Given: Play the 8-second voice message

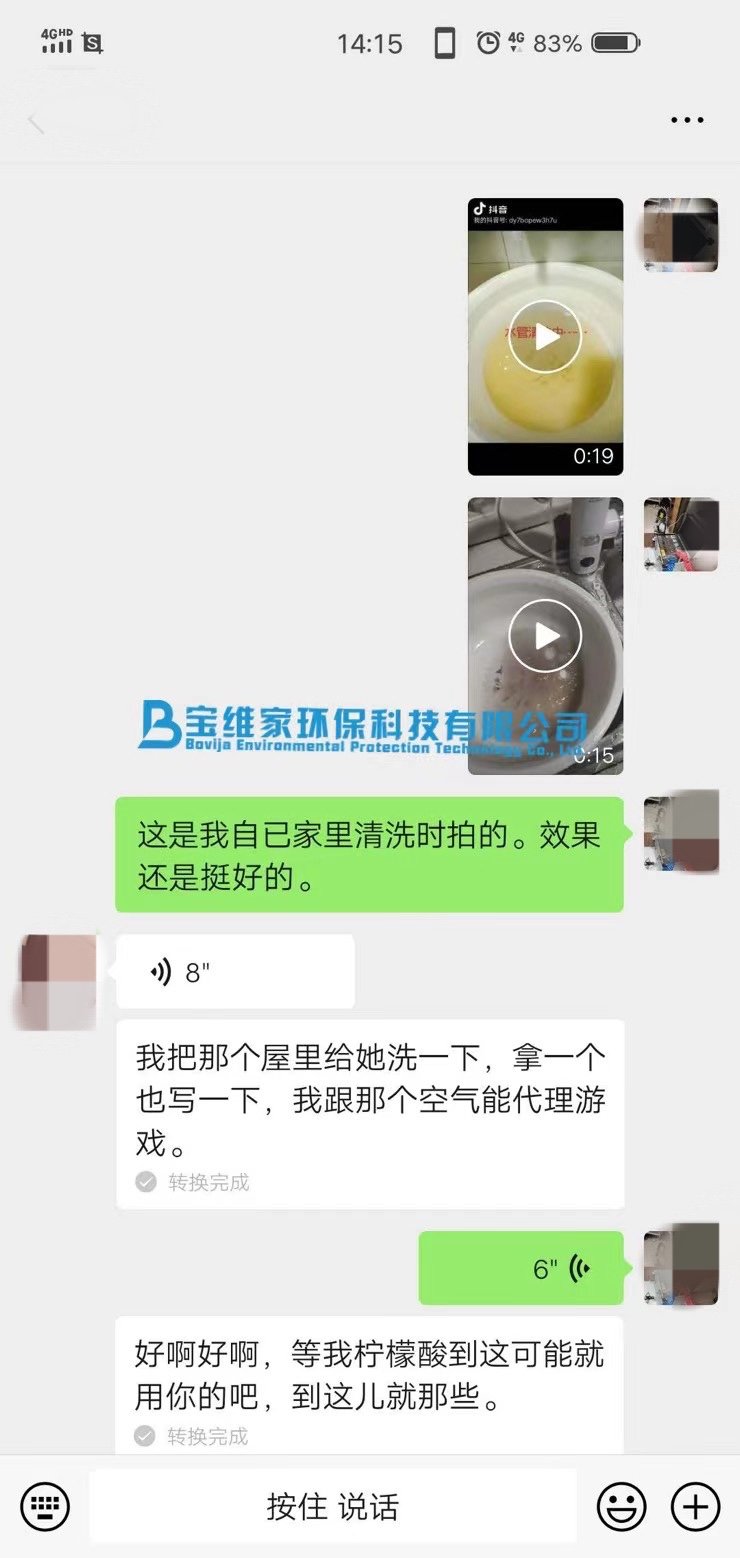Looking at the screenshot, I should click(235, 972).
